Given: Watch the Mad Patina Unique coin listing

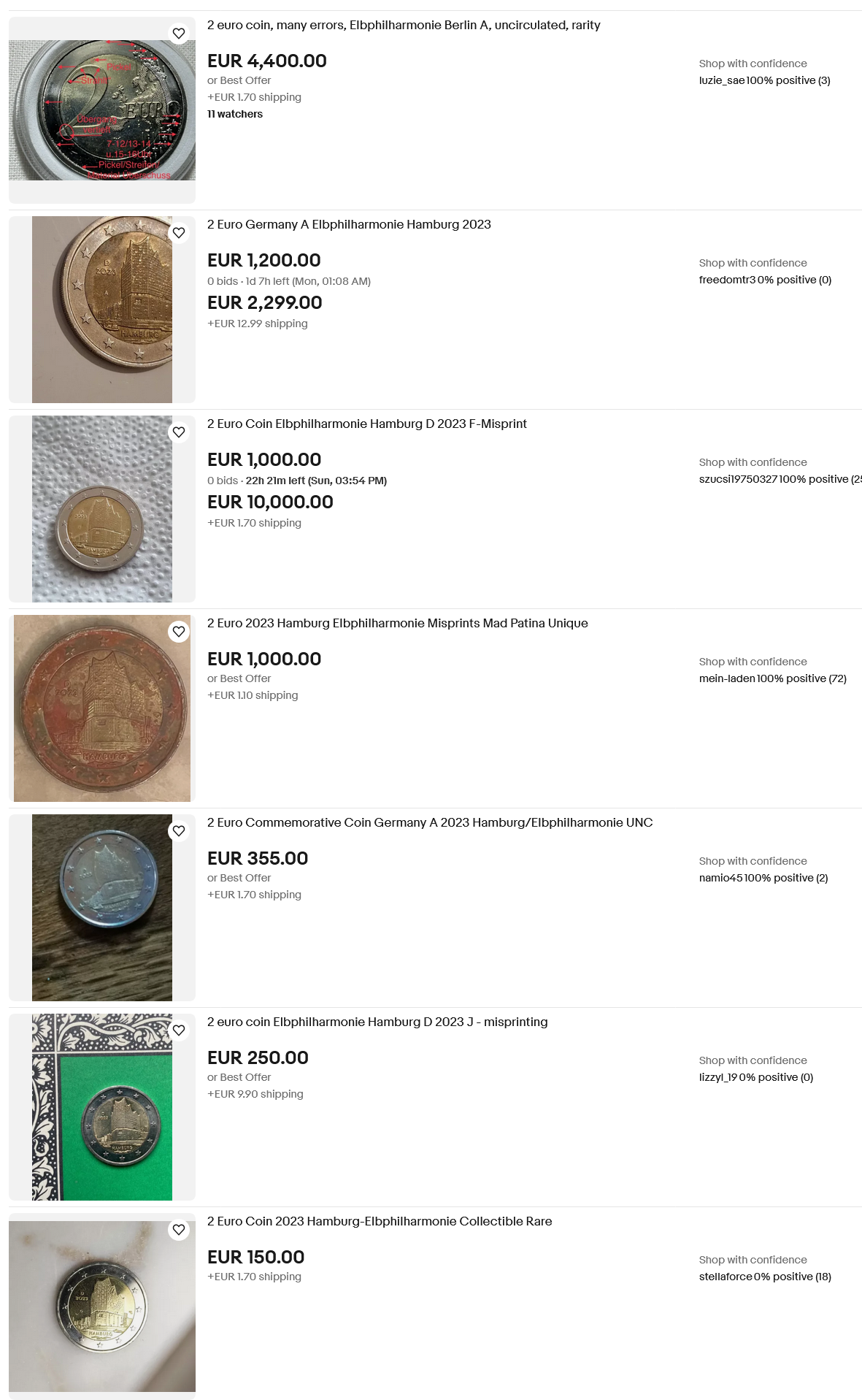Looking at the screenshot, I should point(179,632).
